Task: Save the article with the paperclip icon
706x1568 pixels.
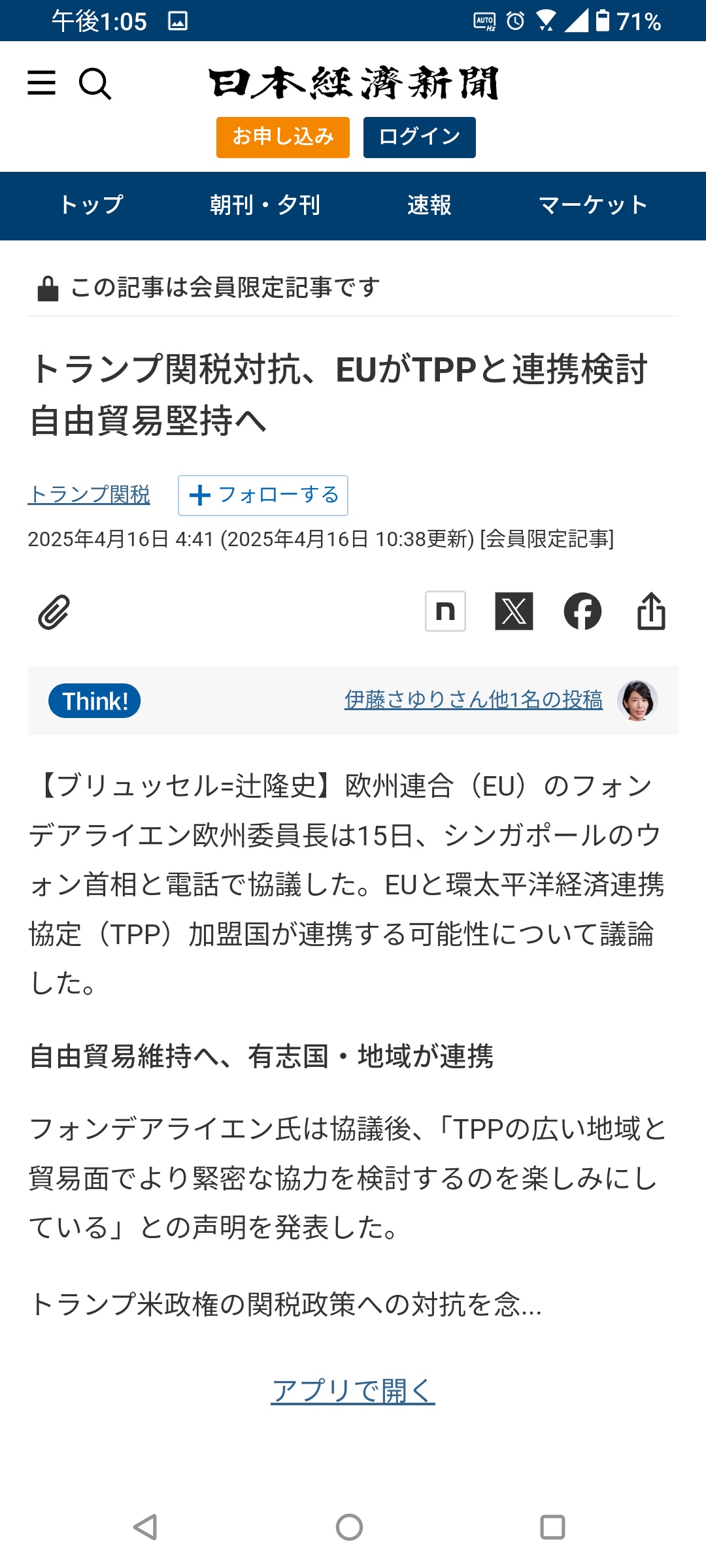Action: pyautogui.click(x=54, y=612)
